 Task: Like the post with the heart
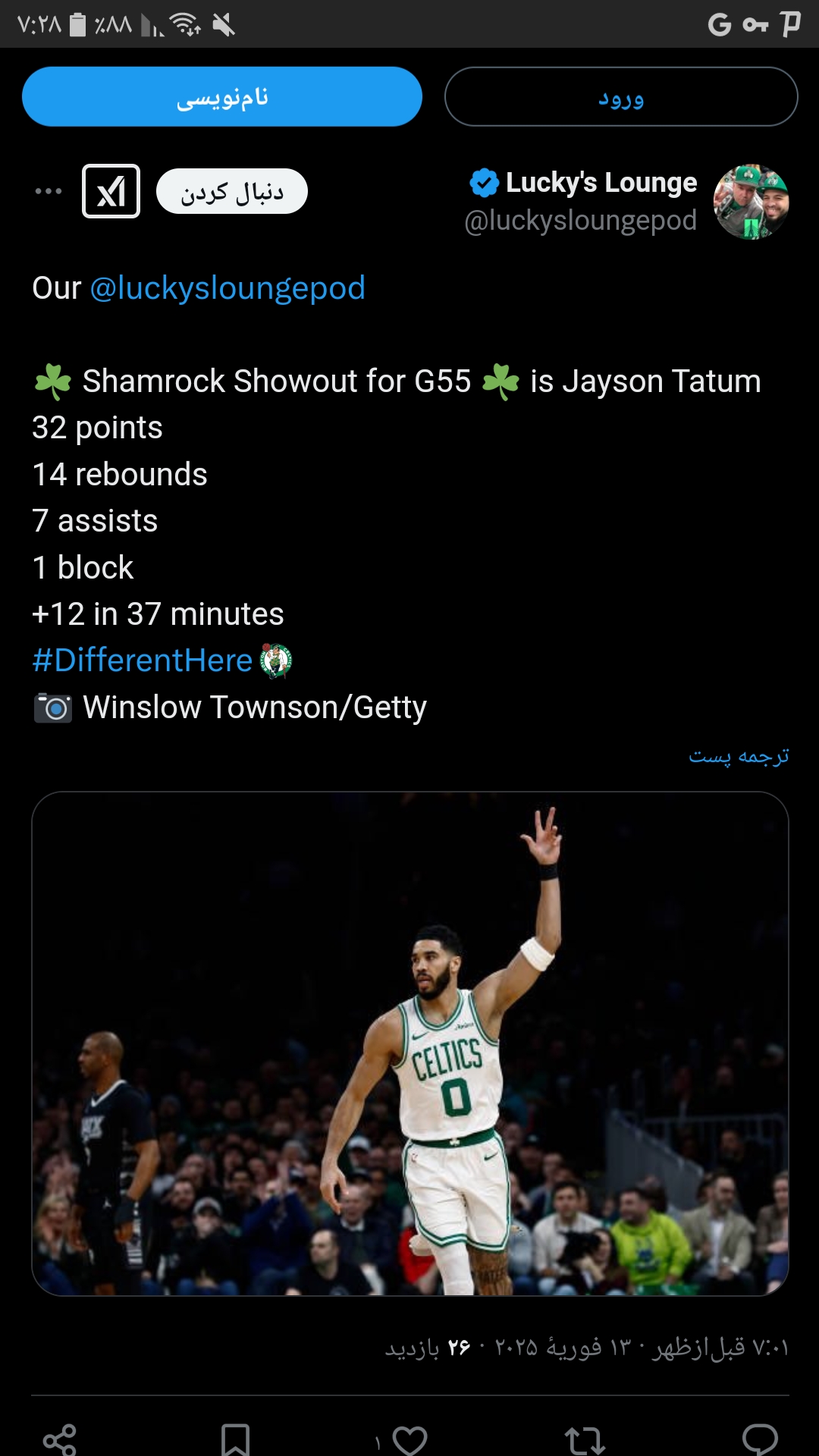click(409, 1439)
